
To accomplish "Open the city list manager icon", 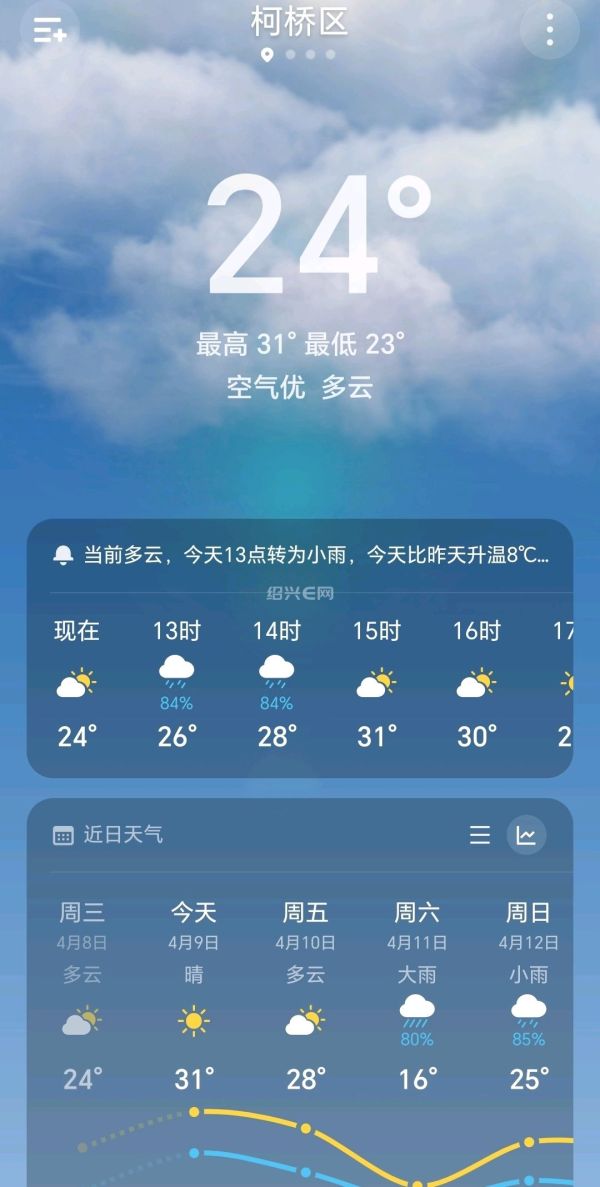I will point(49,30).
